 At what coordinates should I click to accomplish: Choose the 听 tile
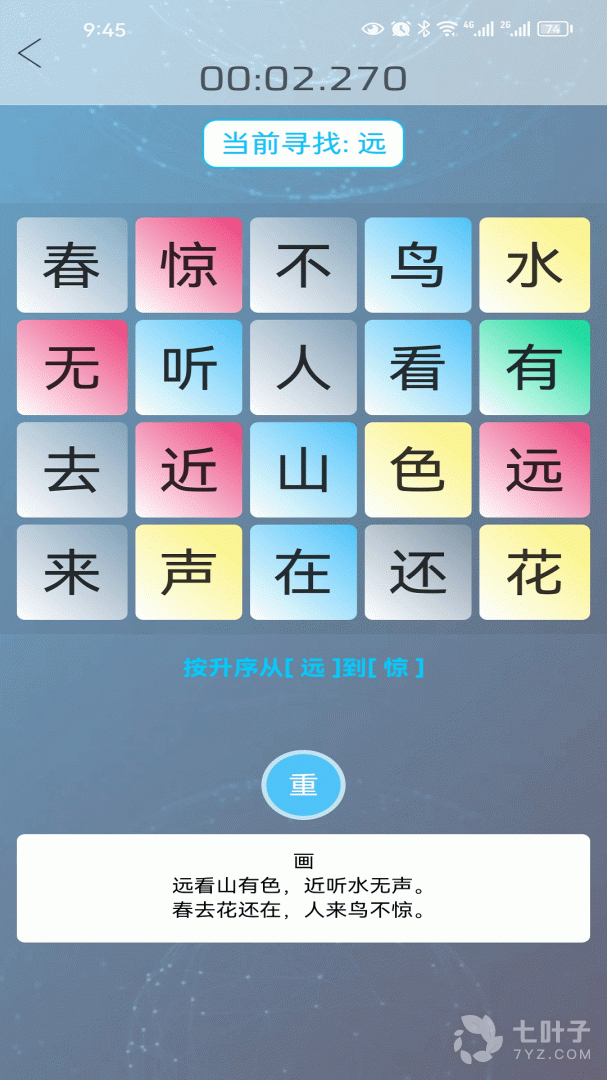coord(188,367)
